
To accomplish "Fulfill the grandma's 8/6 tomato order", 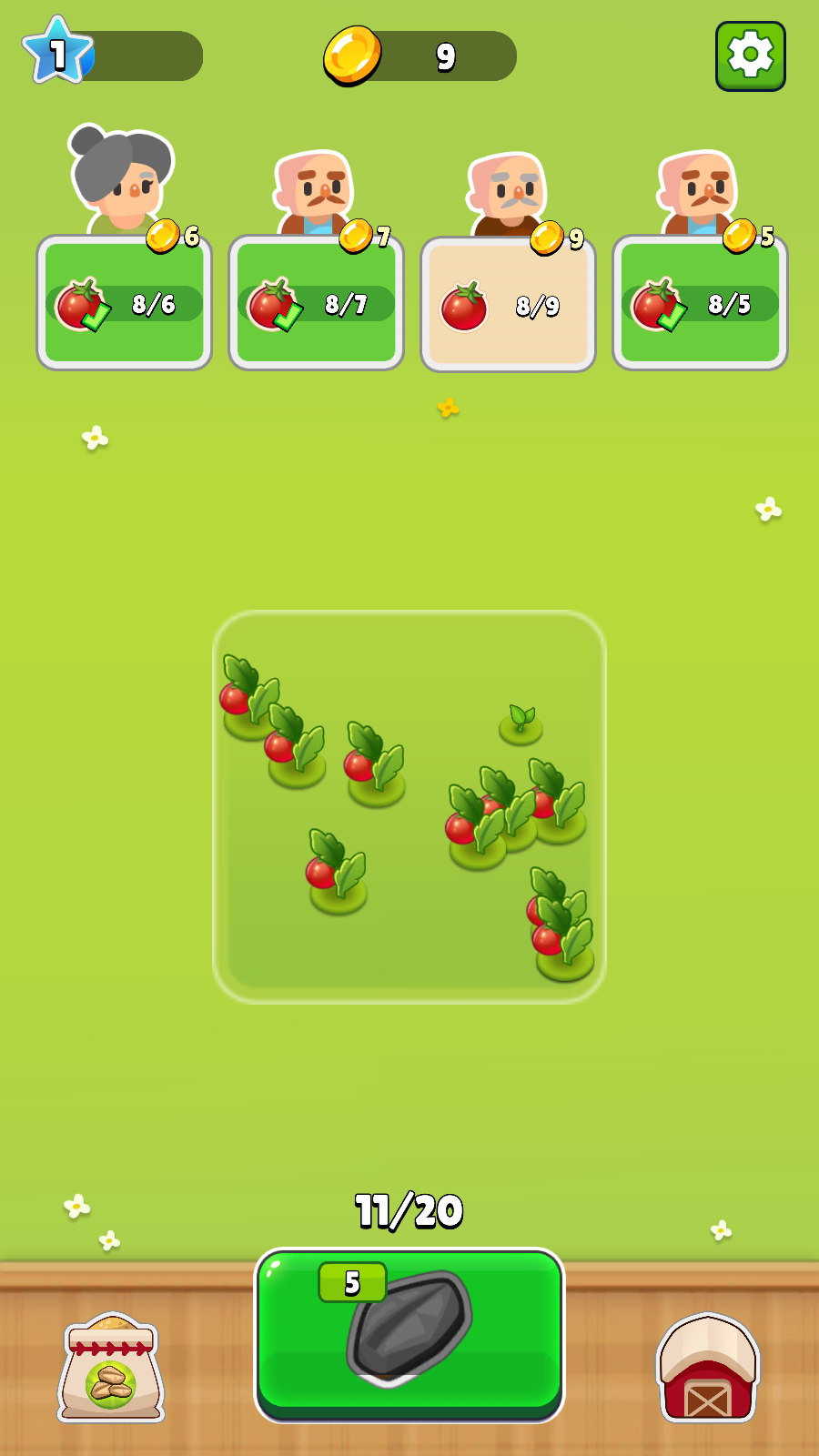I will (125, 303).
